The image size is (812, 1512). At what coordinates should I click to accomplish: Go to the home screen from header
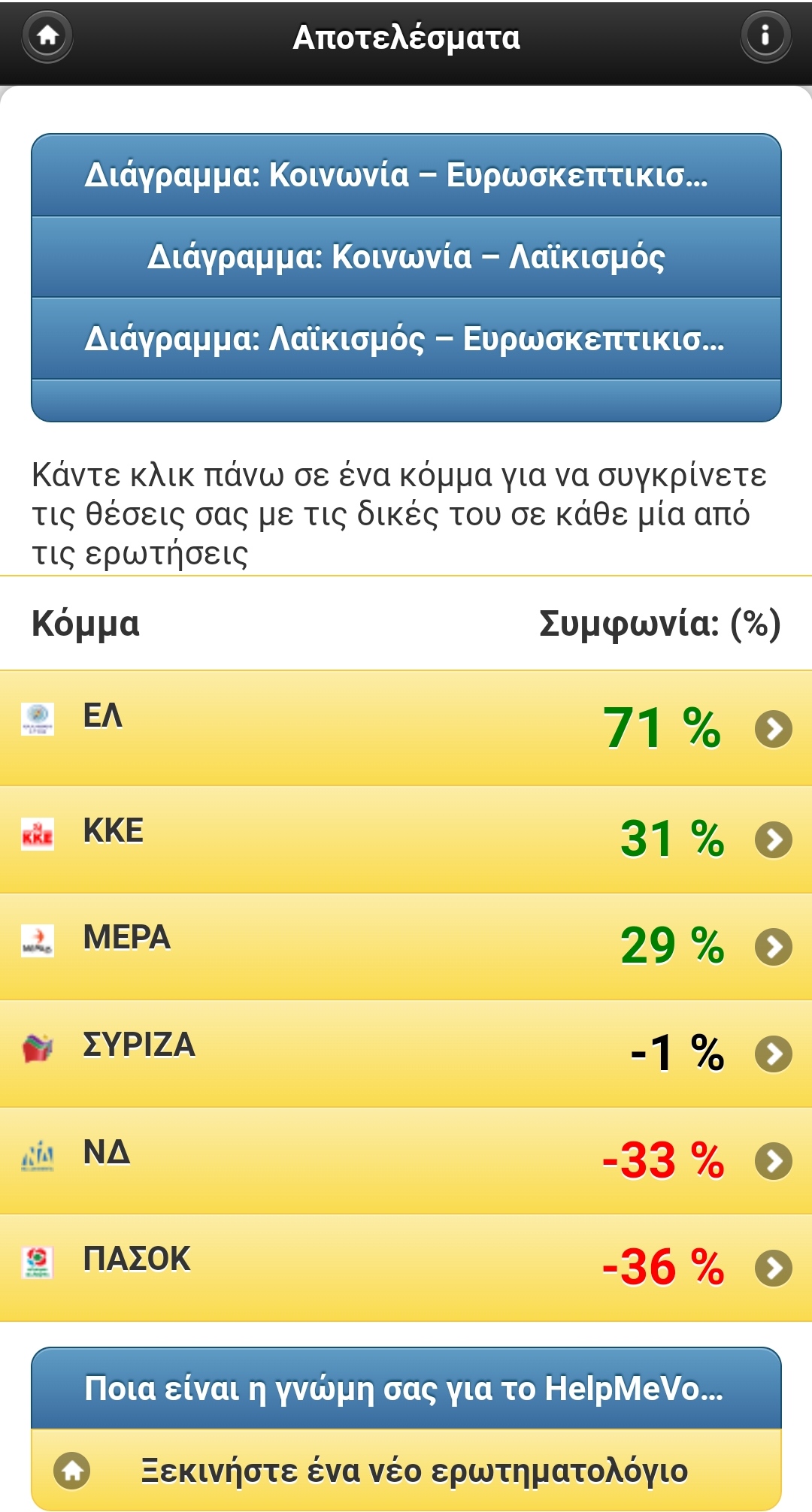47,35
